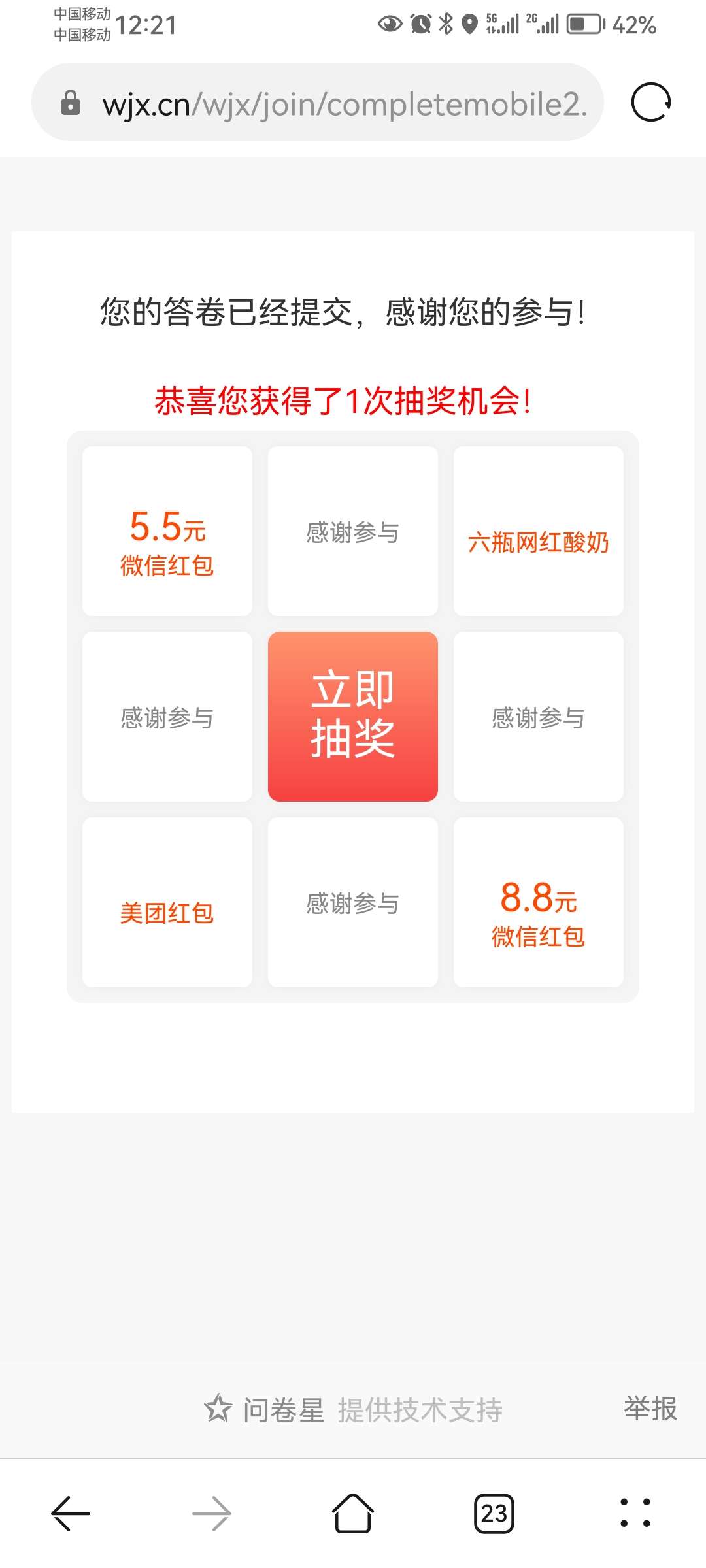Open the 问卷星 technical support link

point(353,1410)
